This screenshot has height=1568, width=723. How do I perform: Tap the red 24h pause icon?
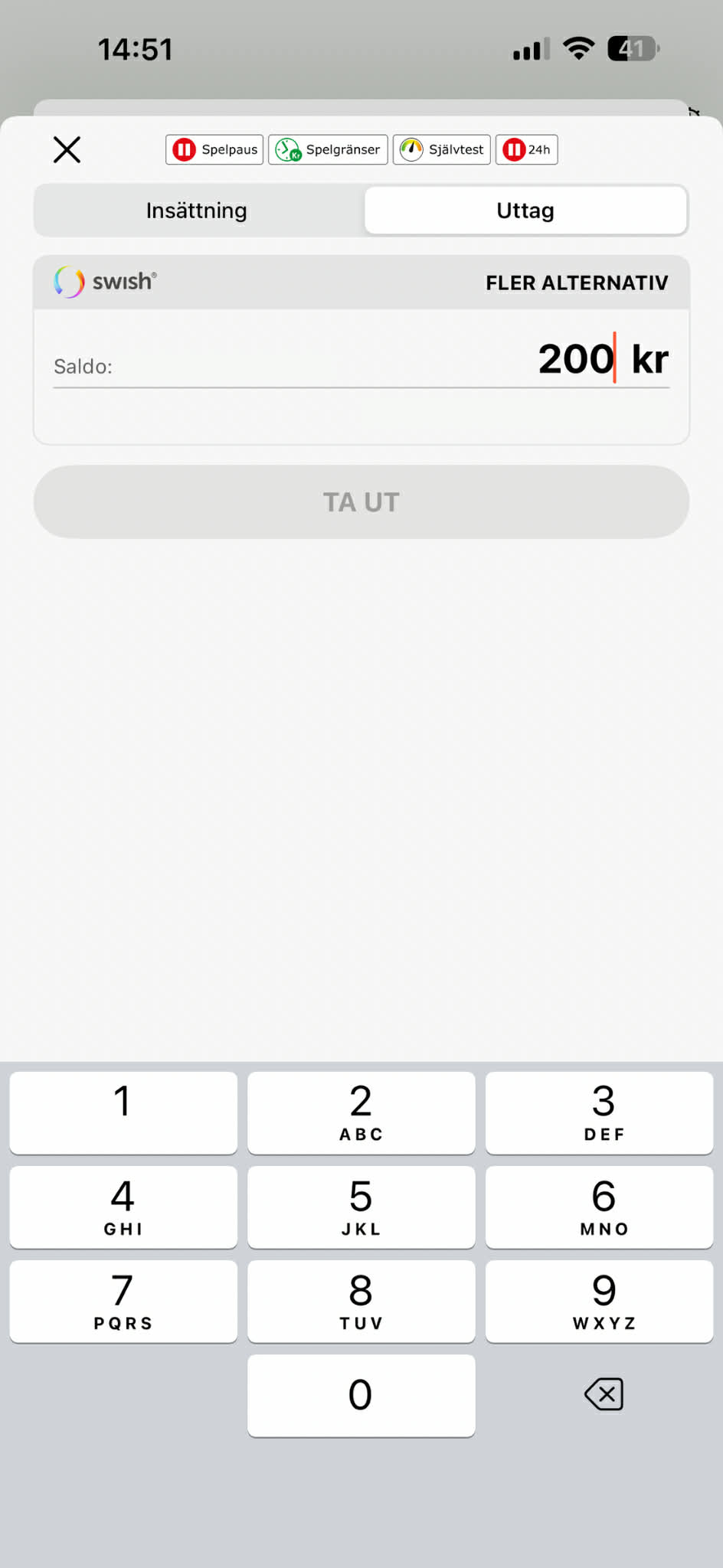click(515, 149)
